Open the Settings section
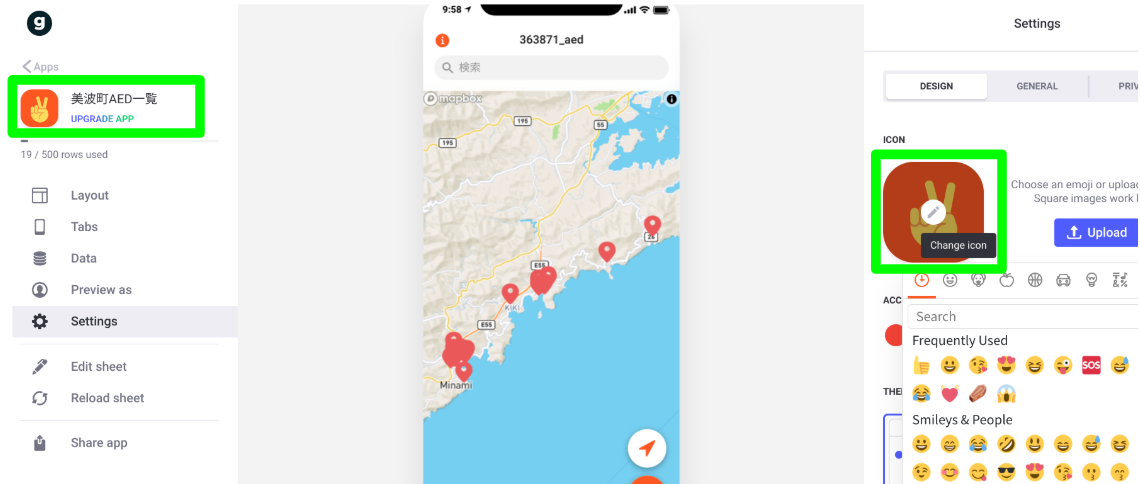This screenshot has width=1140, height=484. pyautogui.click(x=93, y=321)
